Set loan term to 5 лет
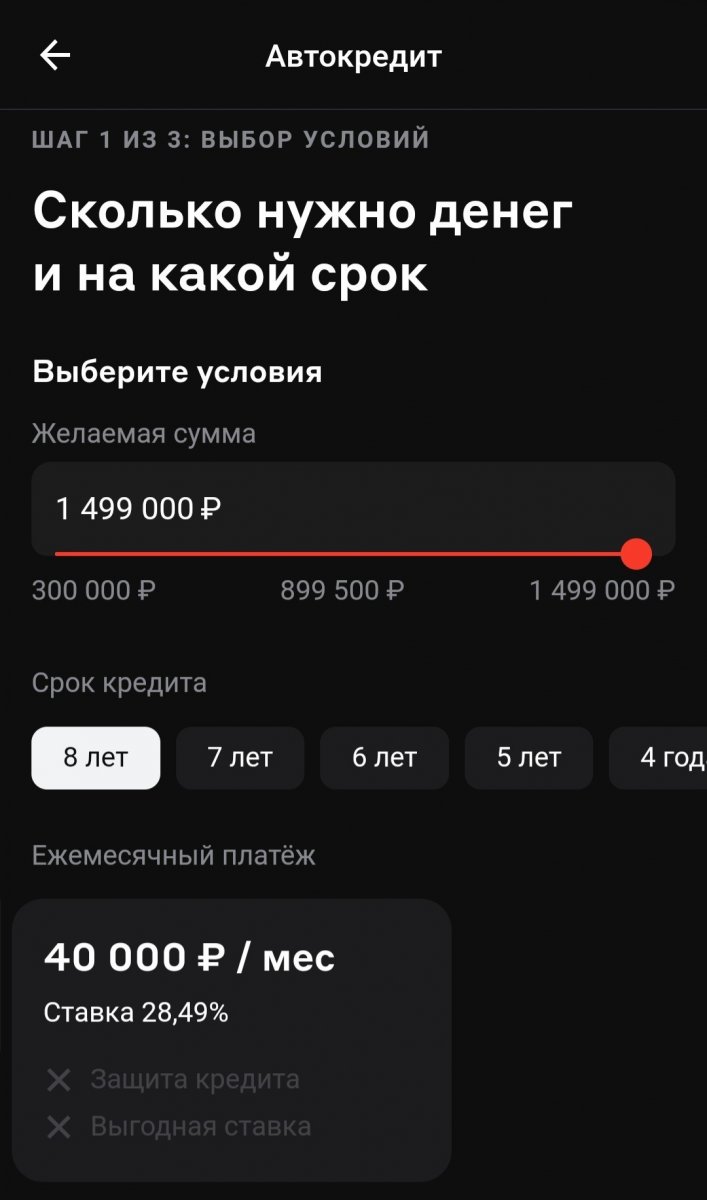This screenshot has width=707, height=1200. tap(529, 758)
